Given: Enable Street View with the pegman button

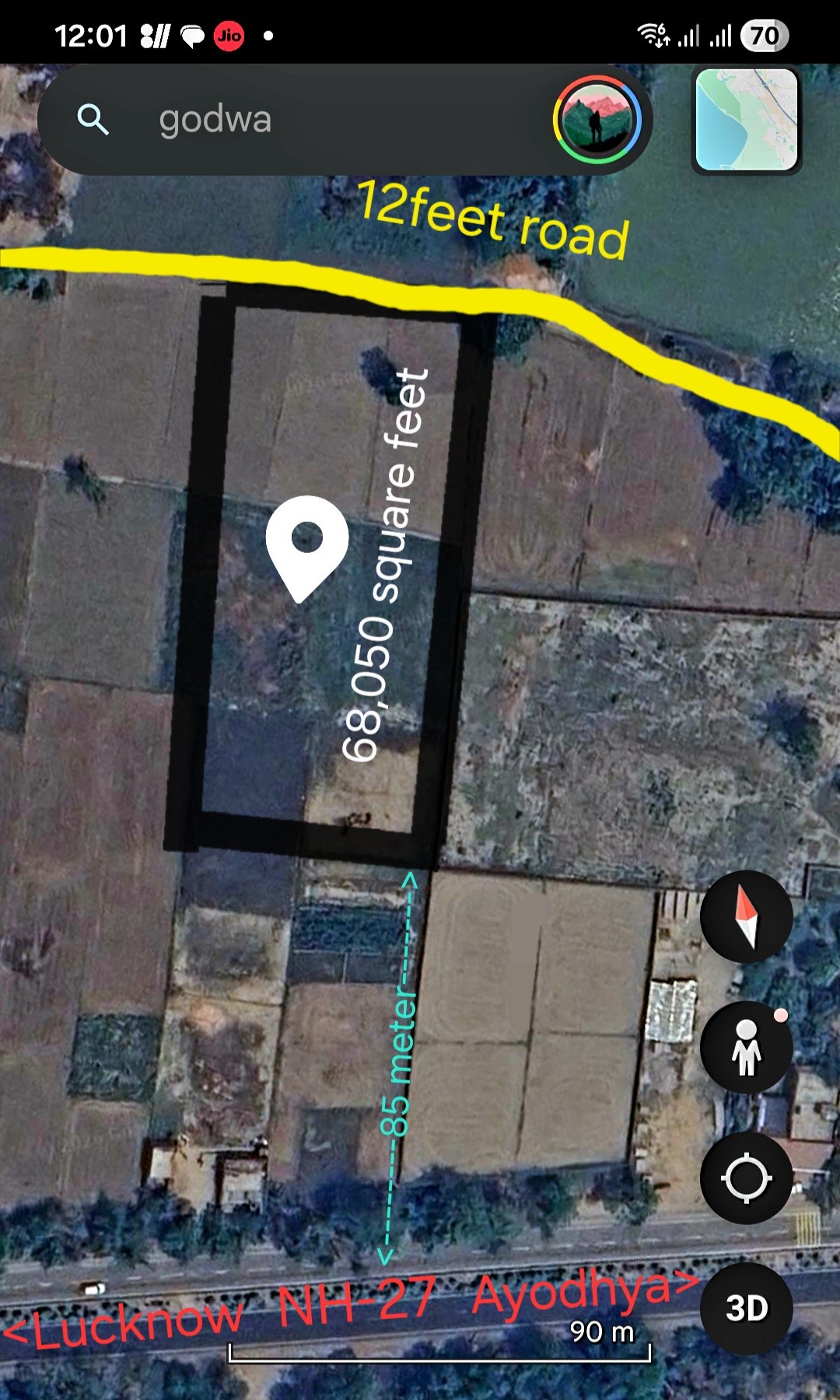Looking at the screenshot, I should tap(746, 1048).
